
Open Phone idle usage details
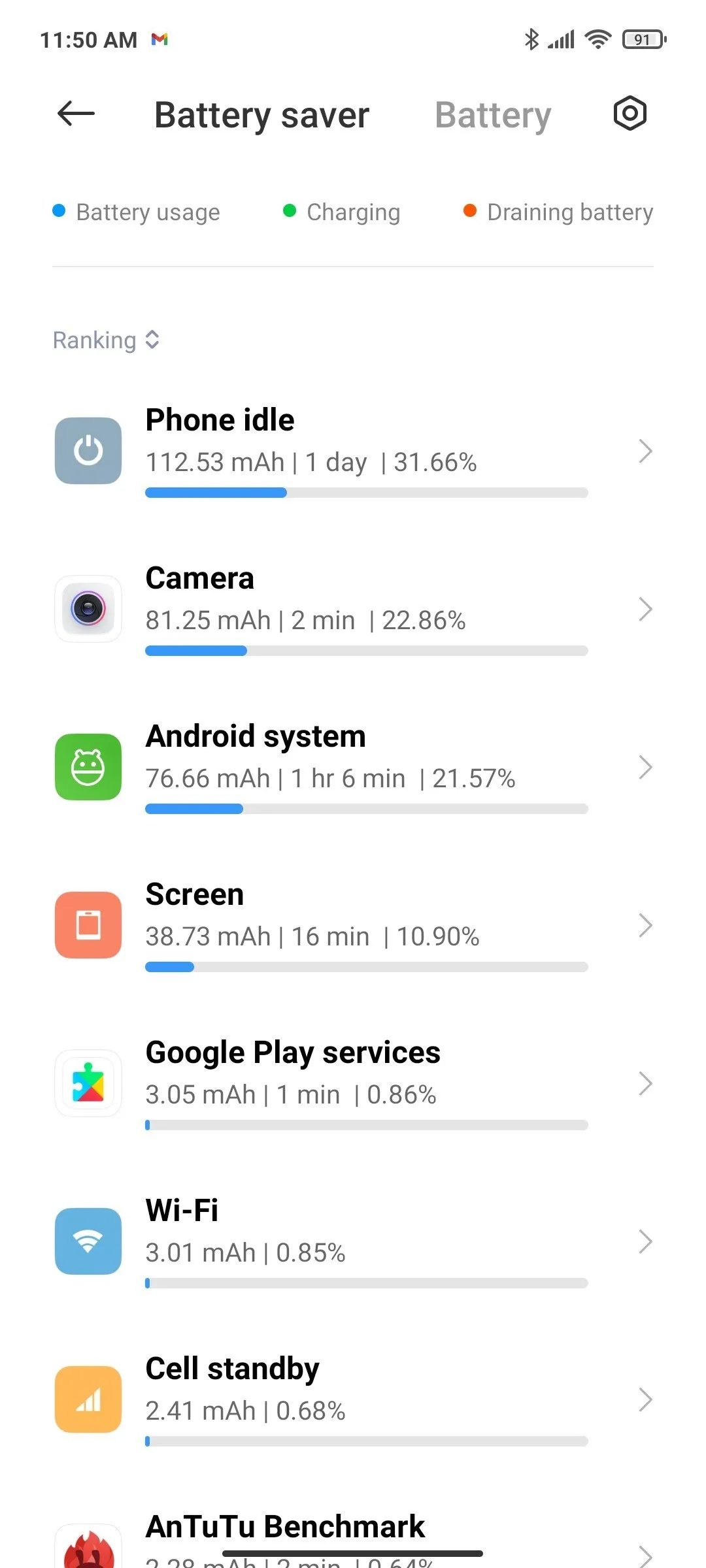[353, 451]
